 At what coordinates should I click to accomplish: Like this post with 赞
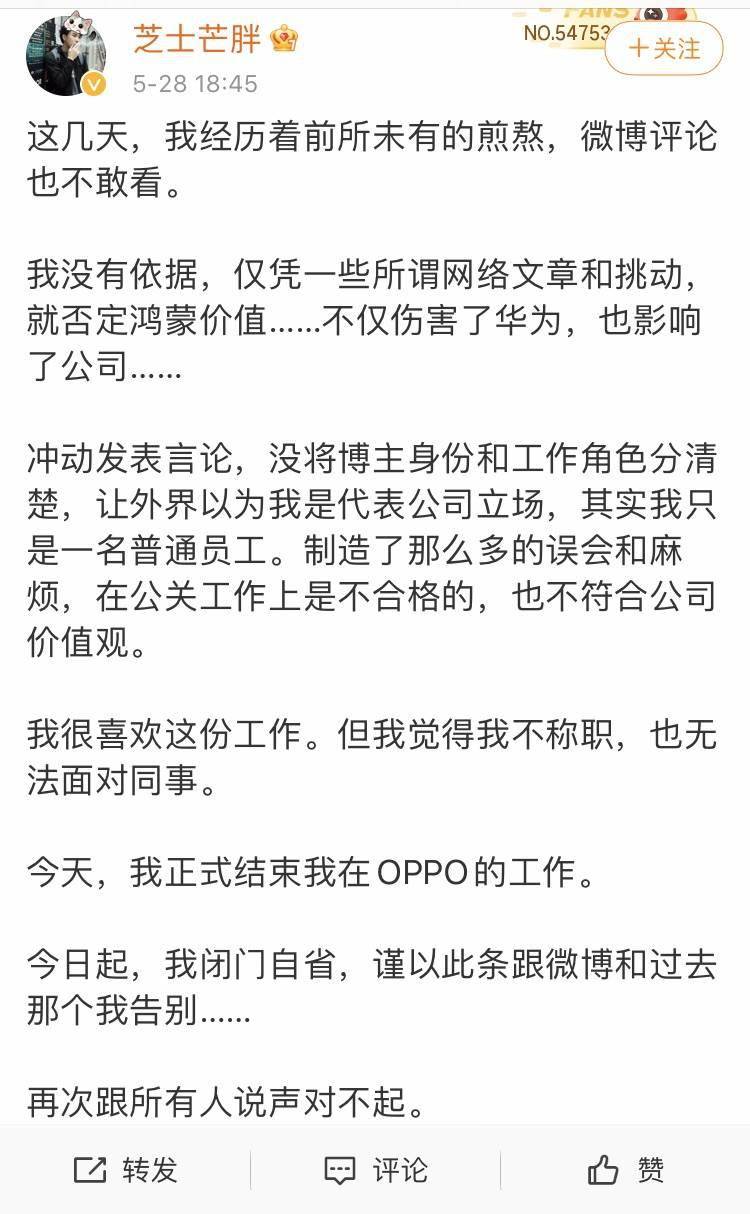click(x=625, y=1170)
